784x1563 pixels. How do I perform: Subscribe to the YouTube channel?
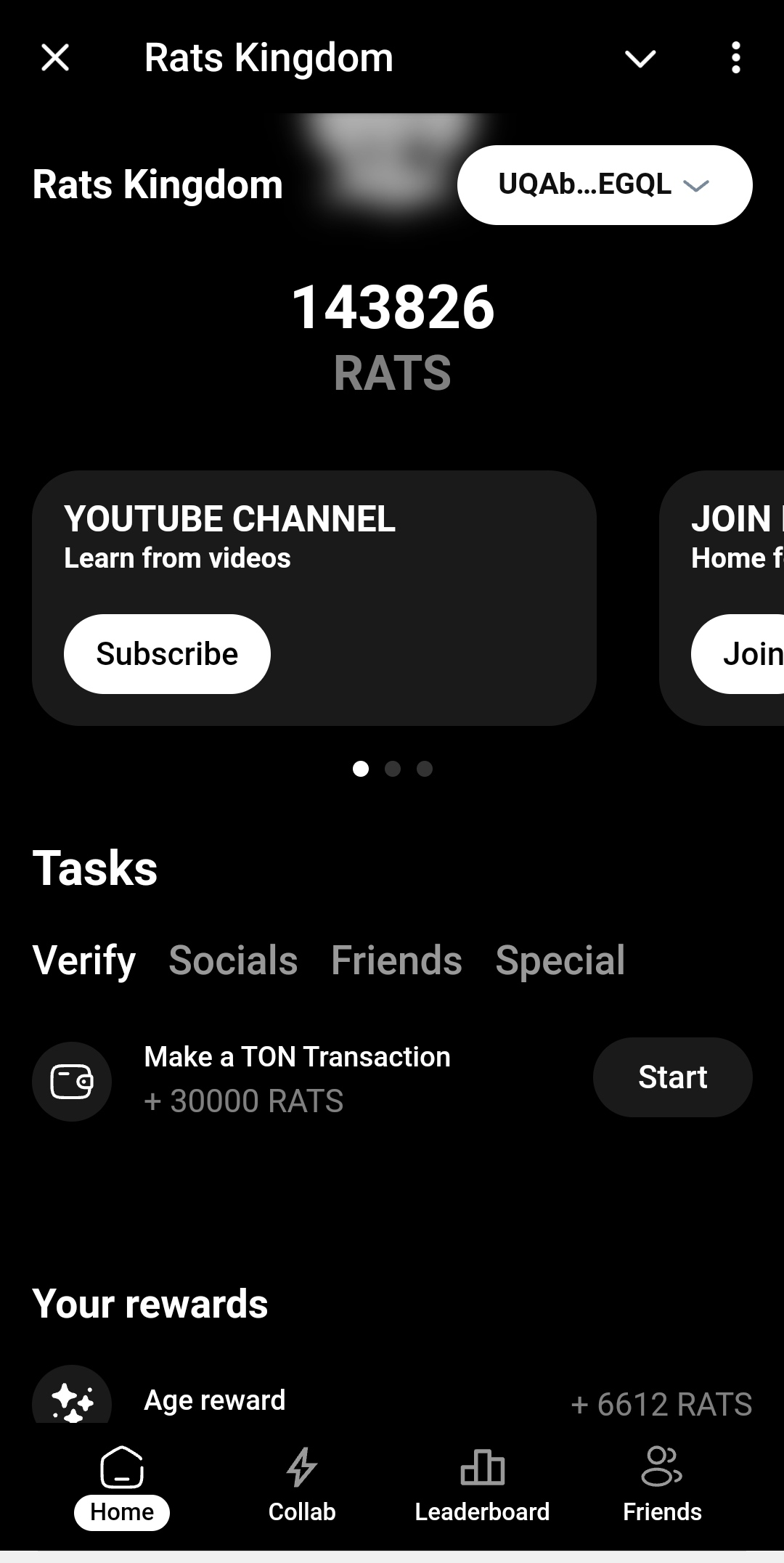(167, 653)
